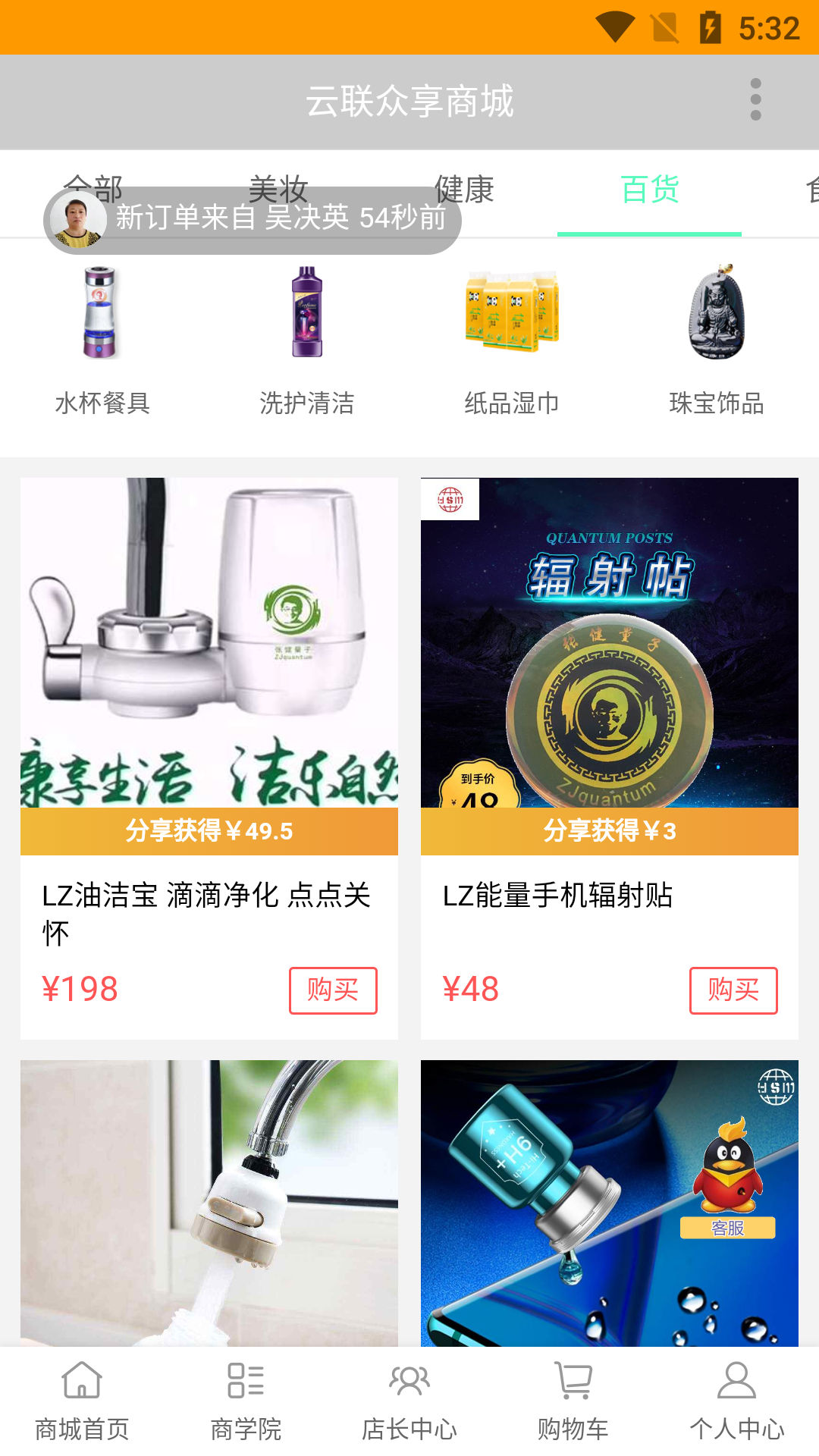Open the 商学院 tab
The height and width of the screenshot is (1456, 819).
coord(246,1401)
